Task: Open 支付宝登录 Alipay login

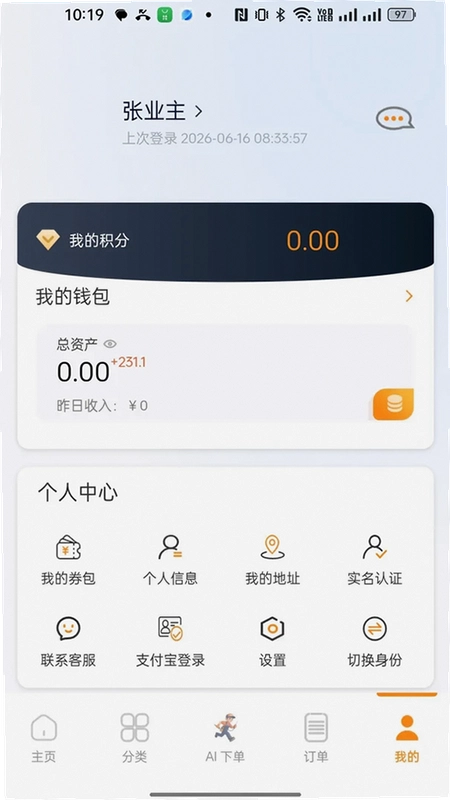Action: click(x=170, y=642)
